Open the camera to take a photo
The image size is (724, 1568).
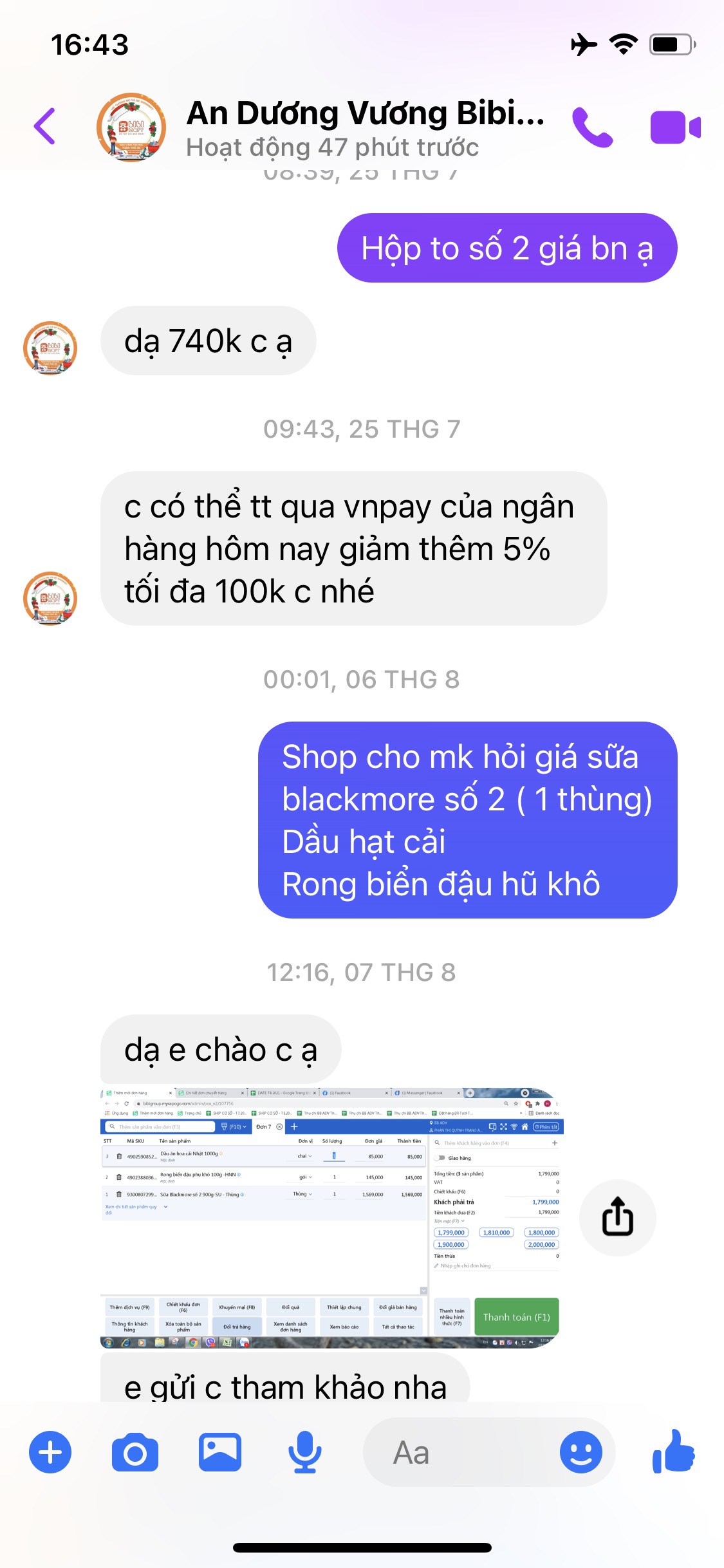(135, 1452)
